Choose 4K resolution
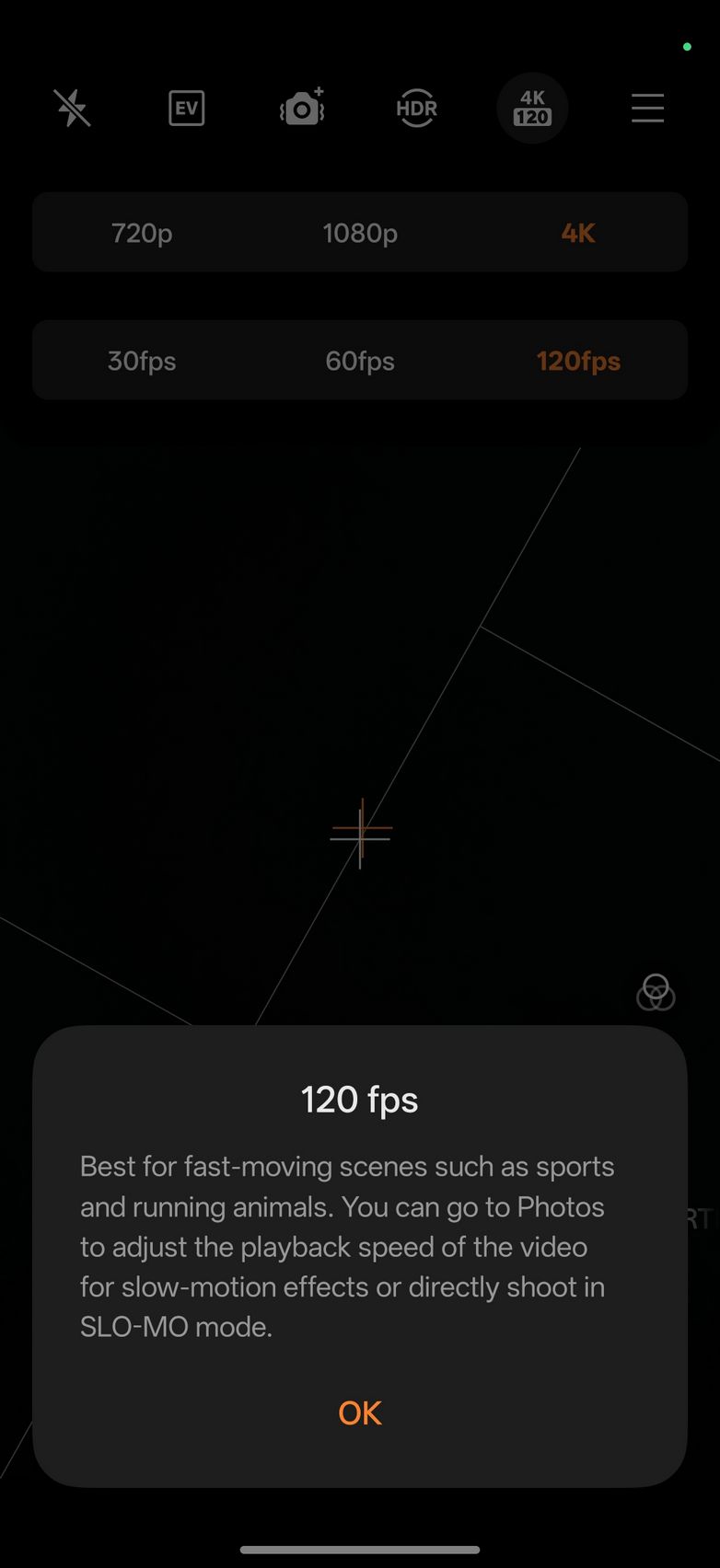Image resolution: width=720 pixels, height=1568 pixels. pyautogui.click(x=578, y=233)
